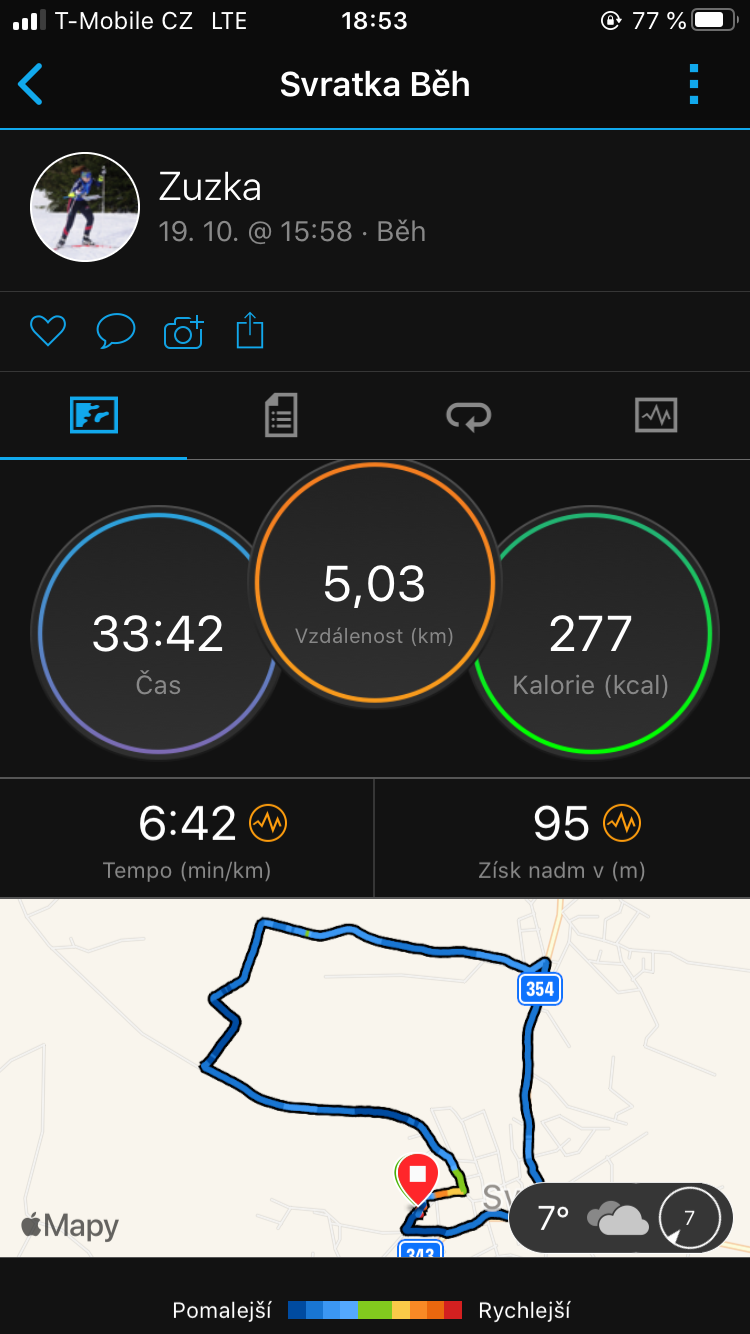Viewport: 750px width, 1334px height.
Task: Open Zuzka's profile picture
Action: (85, 207)
